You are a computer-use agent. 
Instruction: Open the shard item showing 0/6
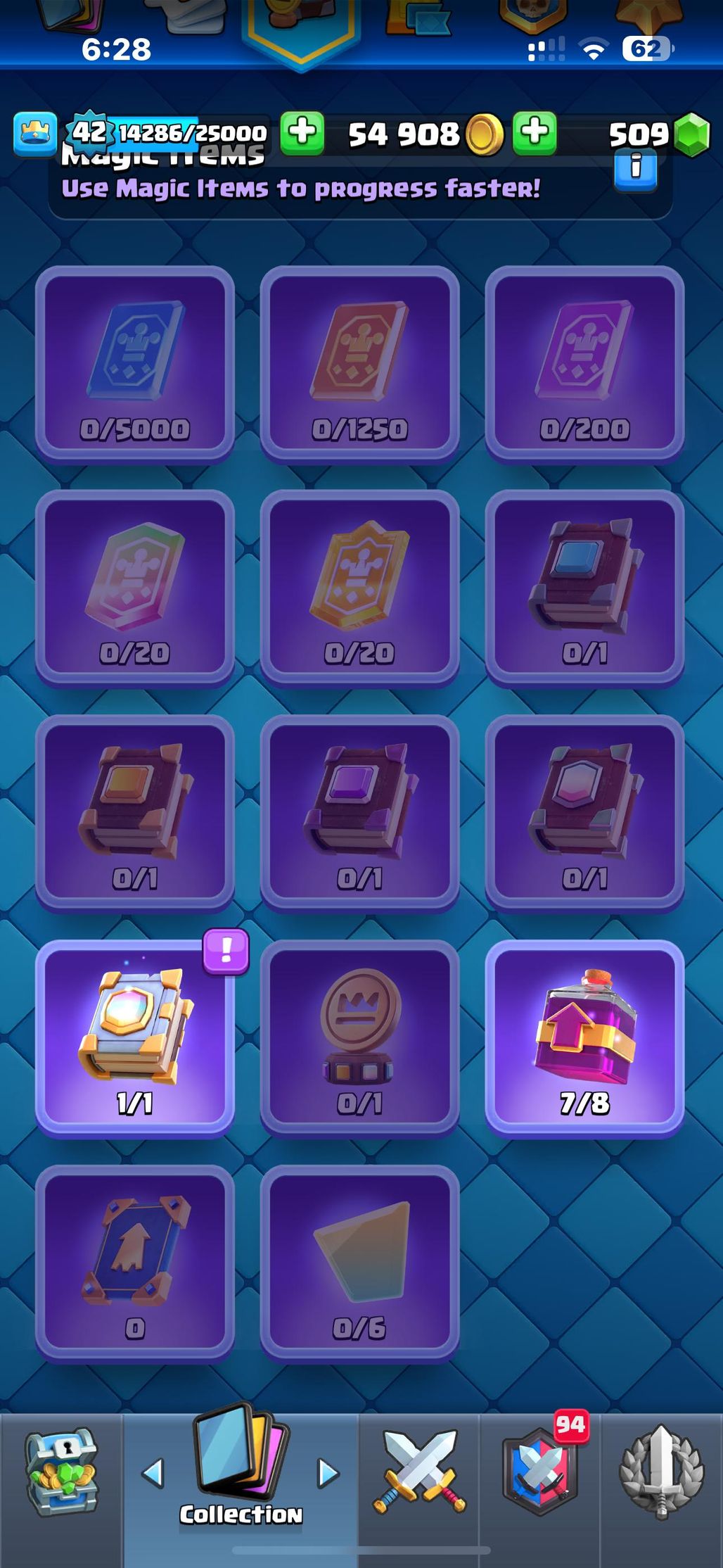(360, 1263)
